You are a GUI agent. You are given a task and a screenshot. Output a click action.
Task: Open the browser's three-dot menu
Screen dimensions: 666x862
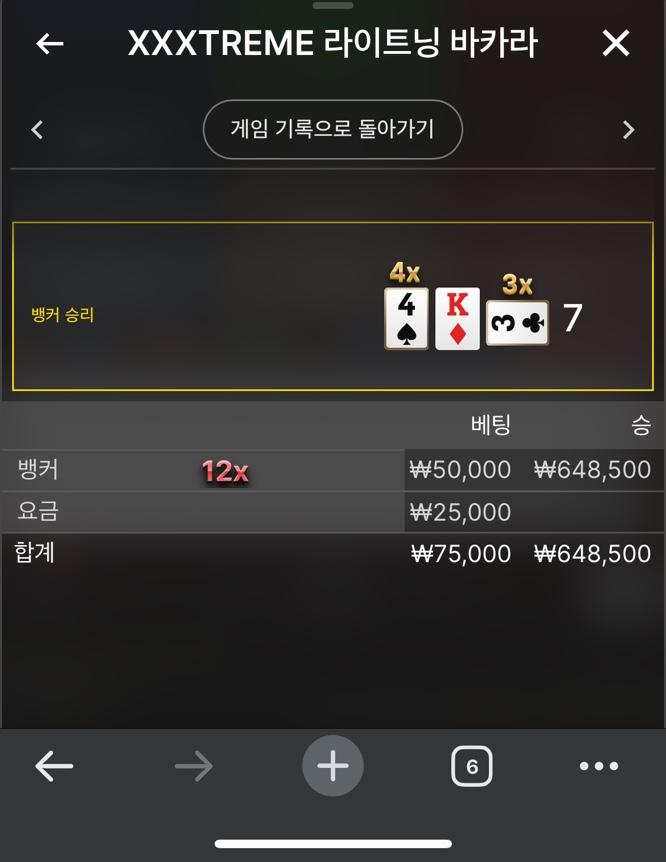(599, 766)
